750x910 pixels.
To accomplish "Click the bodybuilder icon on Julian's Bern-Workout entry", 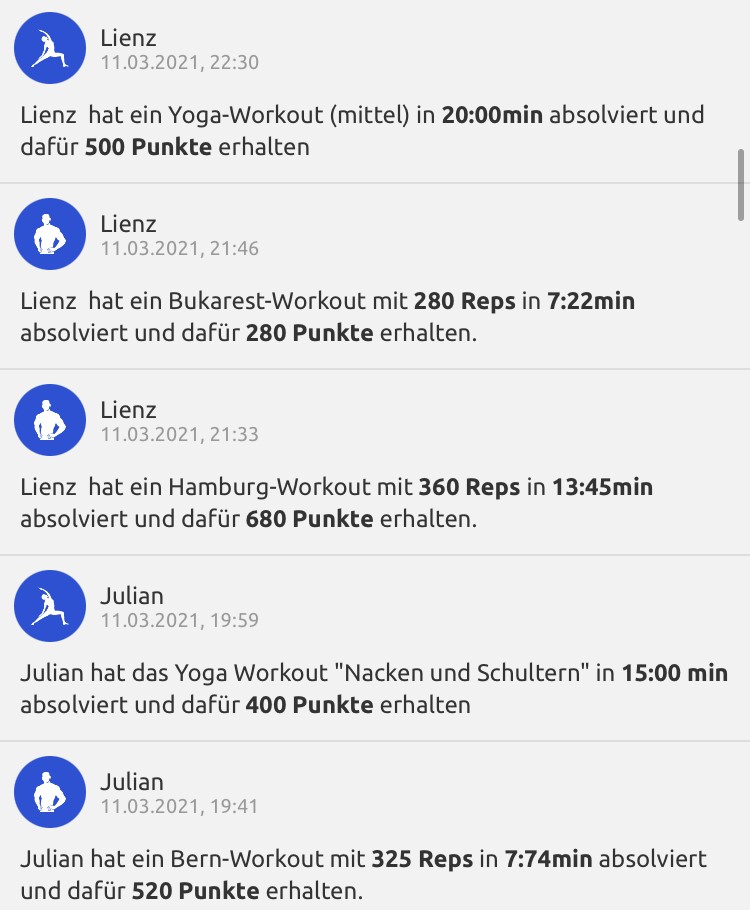I will coord(49,793).
